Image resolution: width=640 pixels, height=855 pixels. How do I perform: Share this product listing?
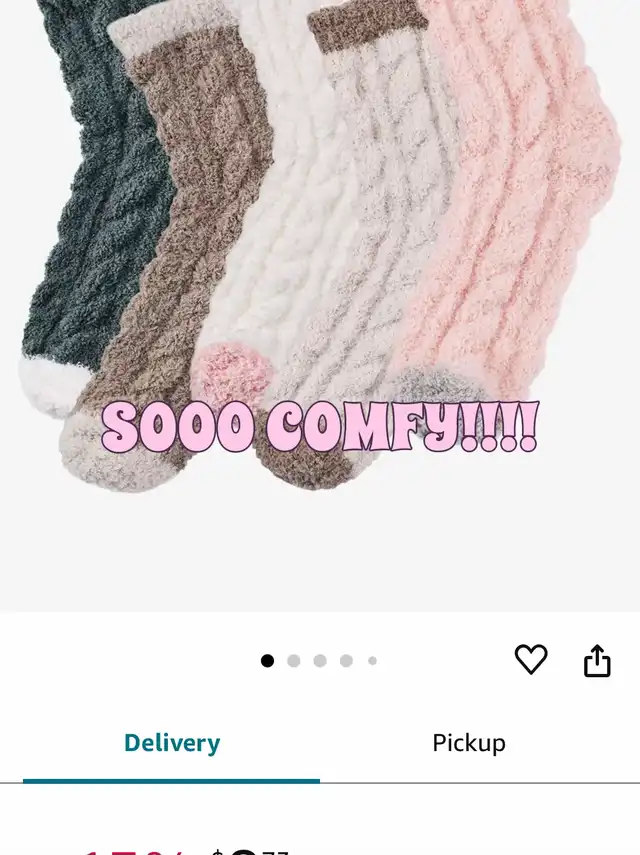[x=597, y=661]
